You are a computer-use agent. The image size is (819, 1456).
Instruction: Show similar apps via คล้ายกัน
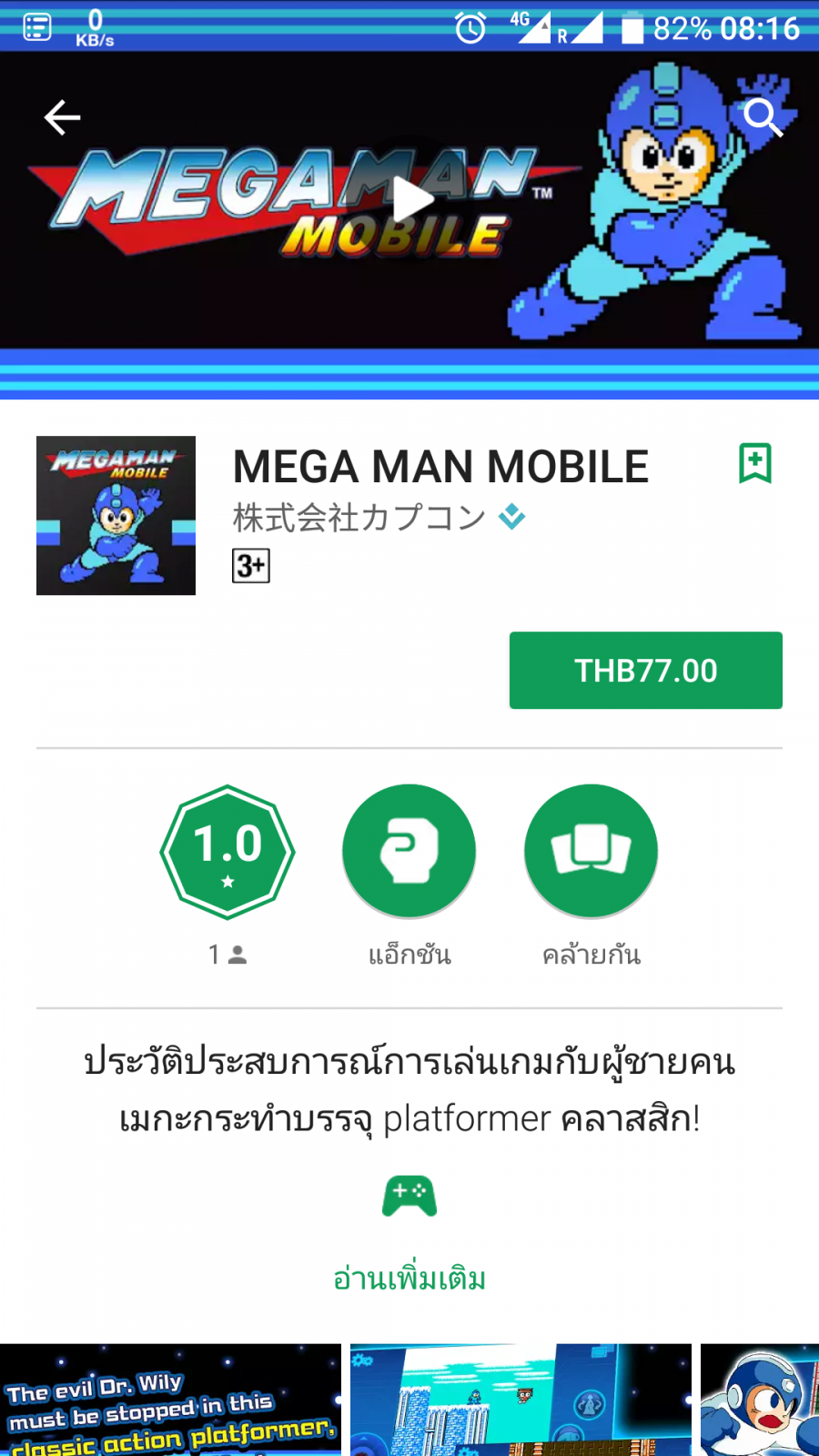coord(591,853)
